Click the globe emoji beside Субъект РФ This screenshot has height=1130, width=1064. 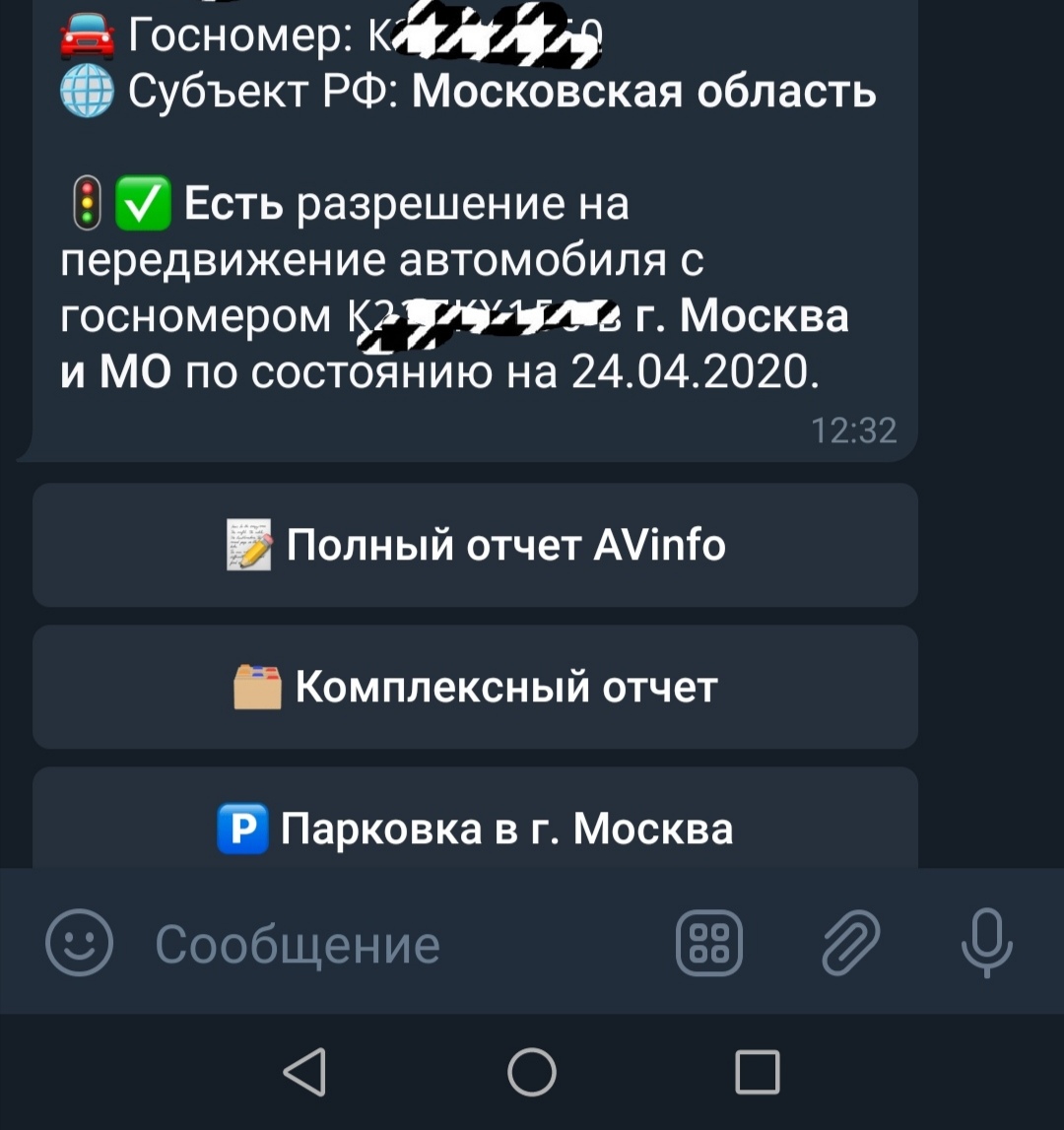[87, 89]
